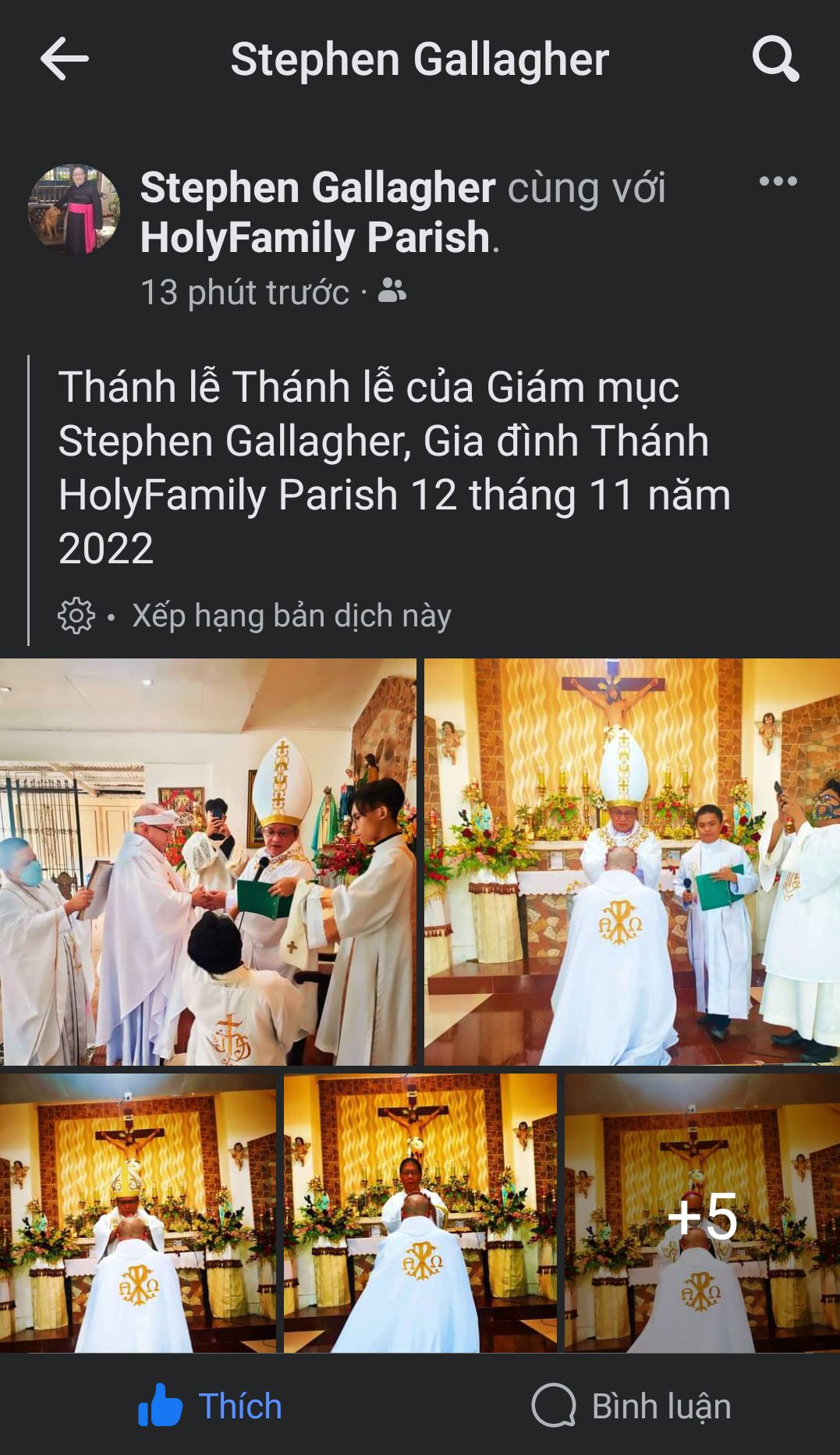This screenshot has width=840, height=1455.
Task: Like the post with Thích button
Action: click(x=211, y=1406)
